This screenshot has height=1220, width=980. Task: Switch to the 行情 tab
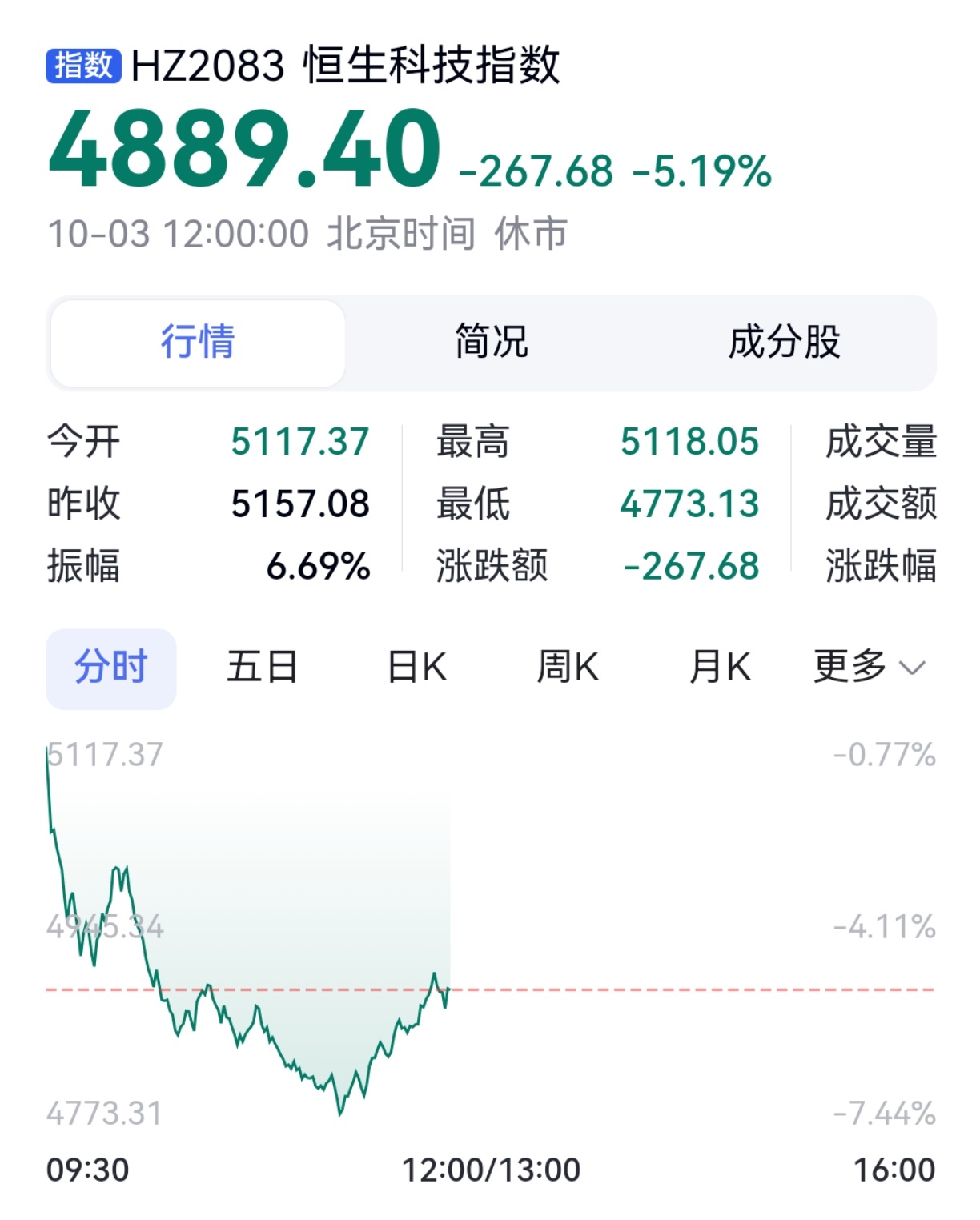198,343
